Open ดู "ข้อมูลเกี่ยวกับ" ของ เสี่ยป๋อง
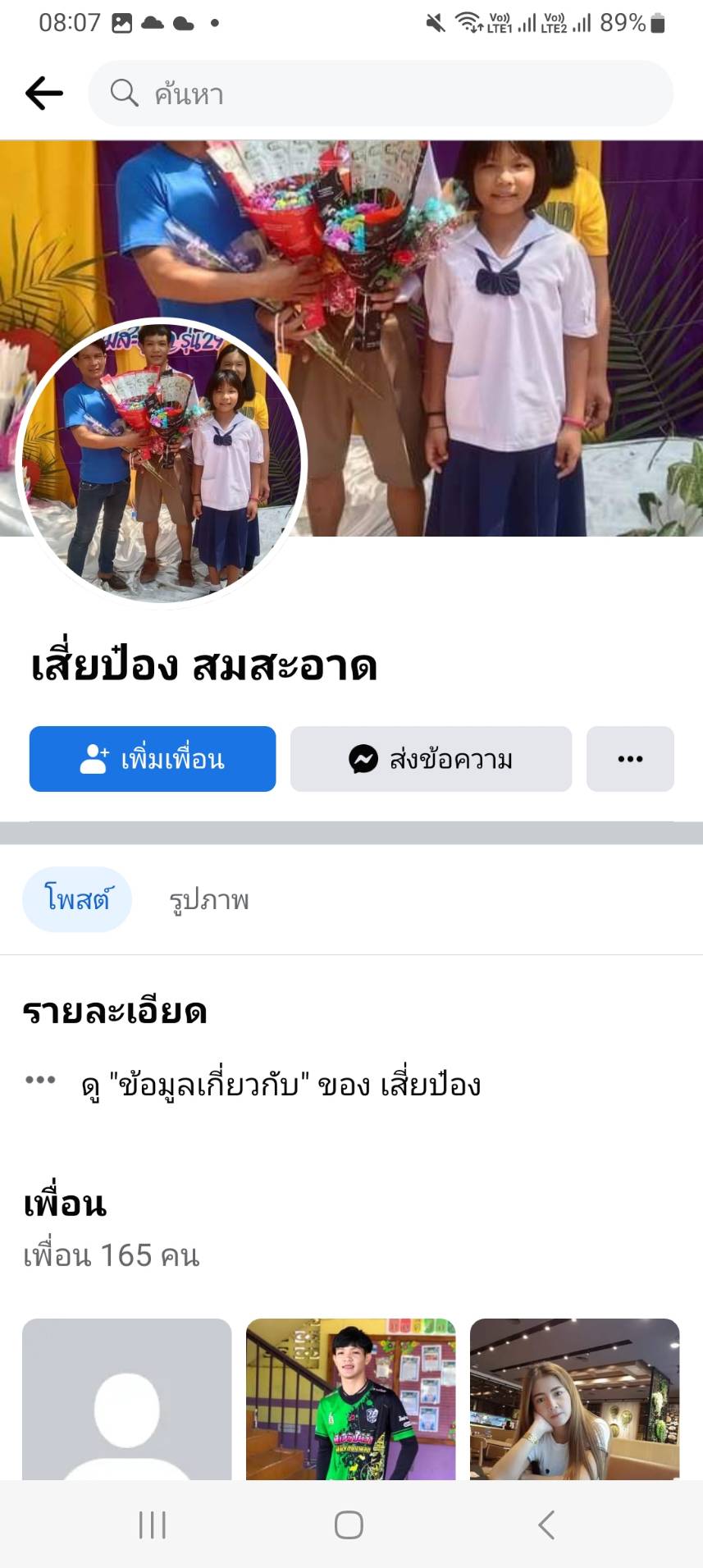Screen dimensions: 703x1568 click(281, 1085)
